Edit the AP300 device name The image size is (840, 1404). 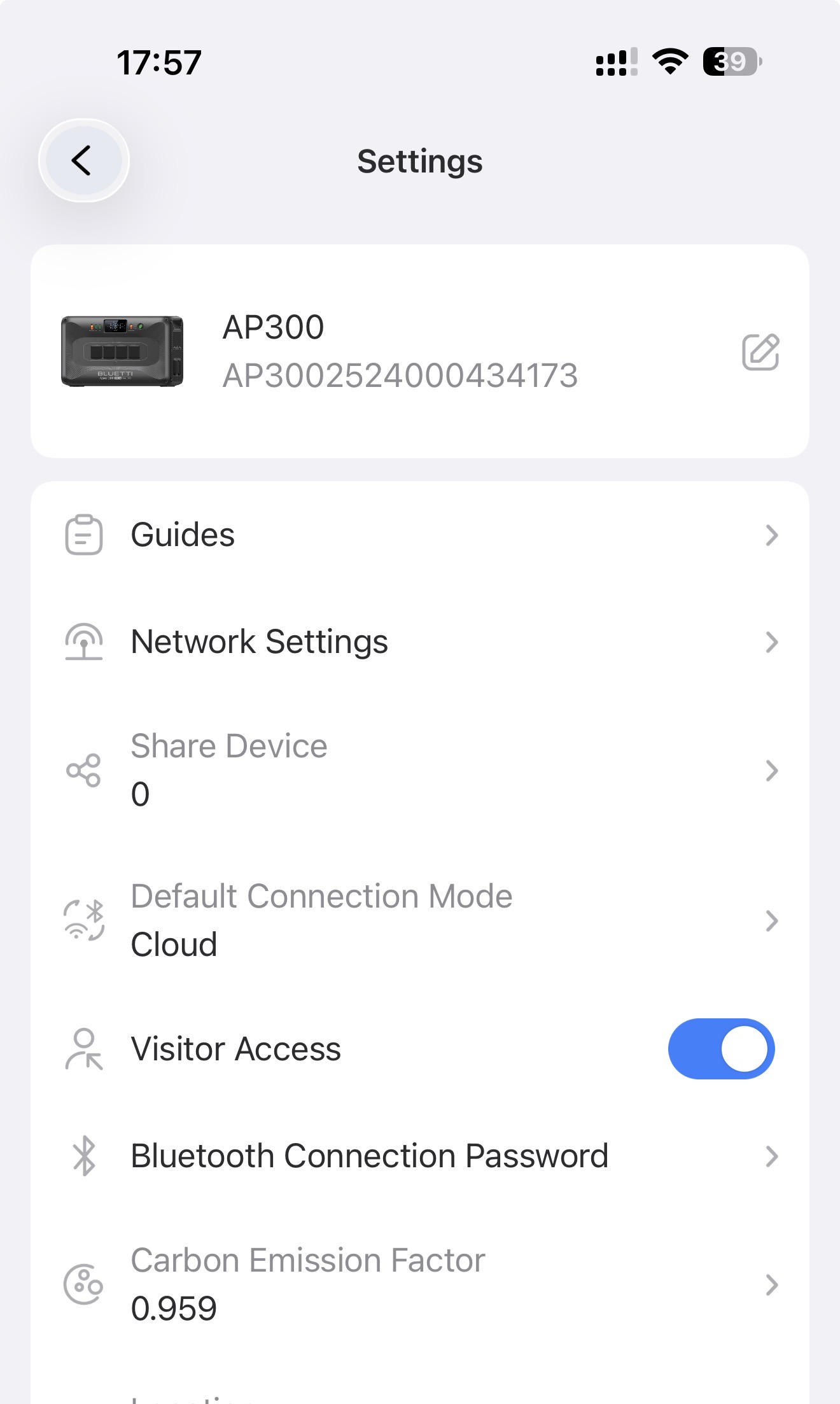click(760, 351)
